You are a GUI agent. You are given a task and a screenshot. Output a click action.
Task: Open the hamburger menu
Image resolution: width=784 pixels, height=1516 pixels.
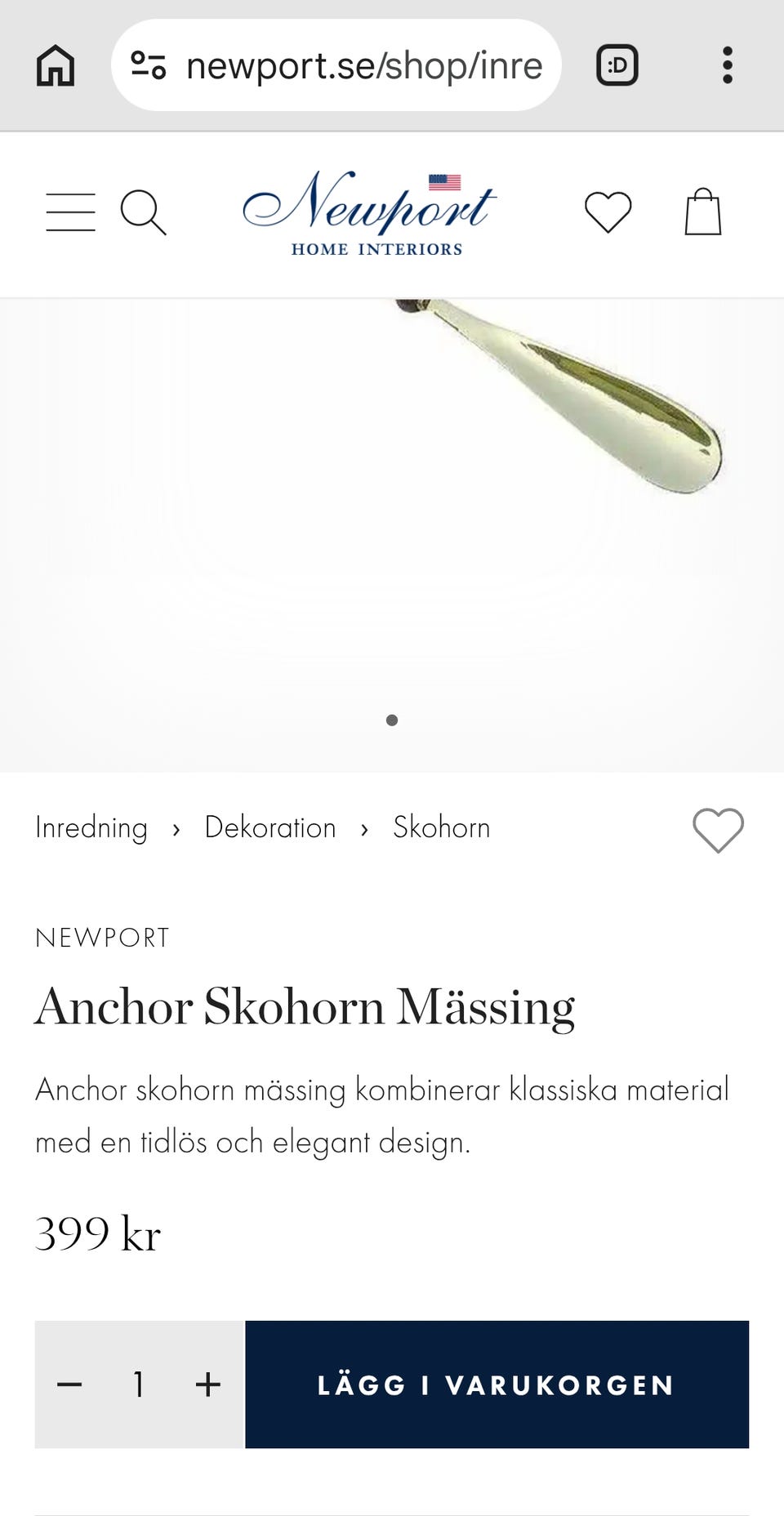click(x=70, y=212)
